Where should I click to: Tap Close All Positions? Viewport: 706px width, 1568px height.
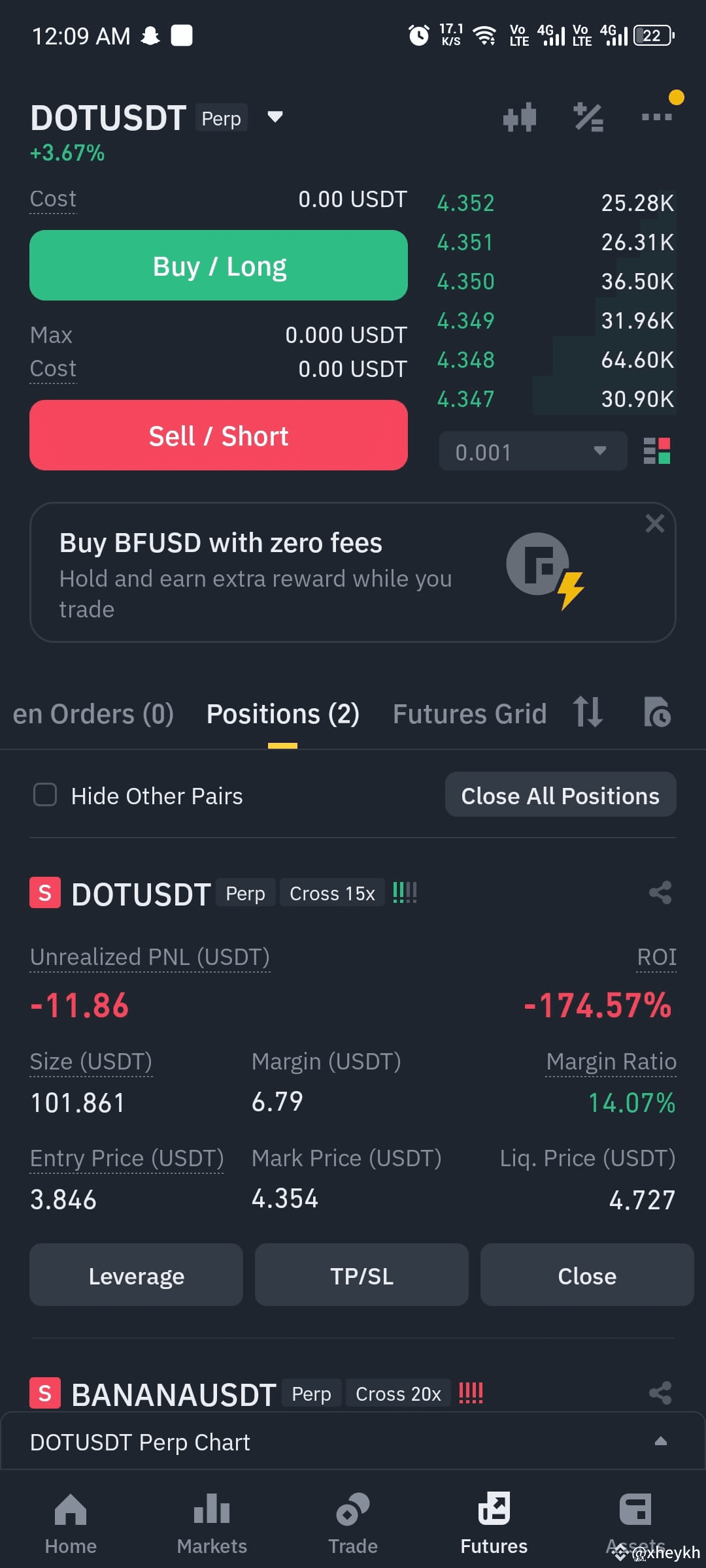[560, 794]
